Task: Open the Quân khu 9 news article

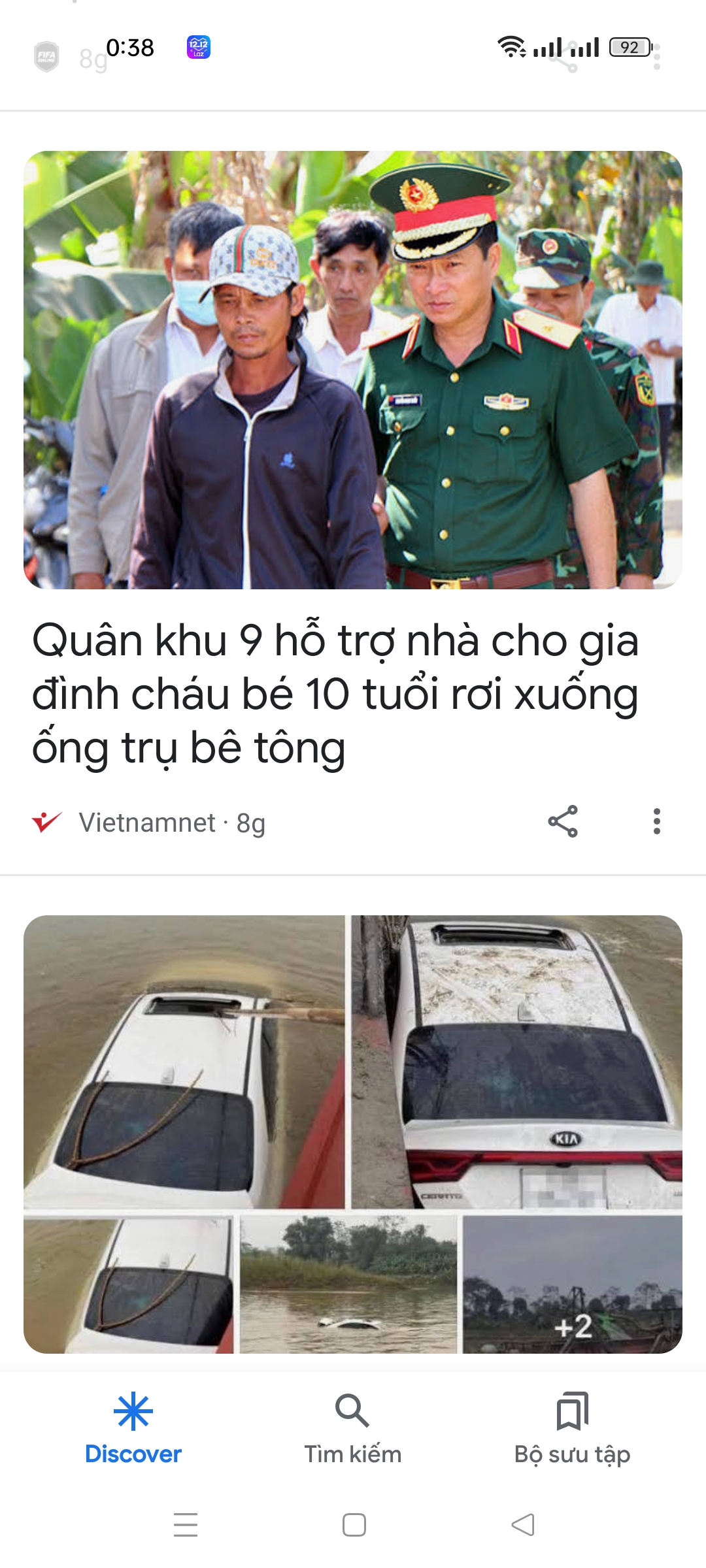Action: (x=335, y=693)
